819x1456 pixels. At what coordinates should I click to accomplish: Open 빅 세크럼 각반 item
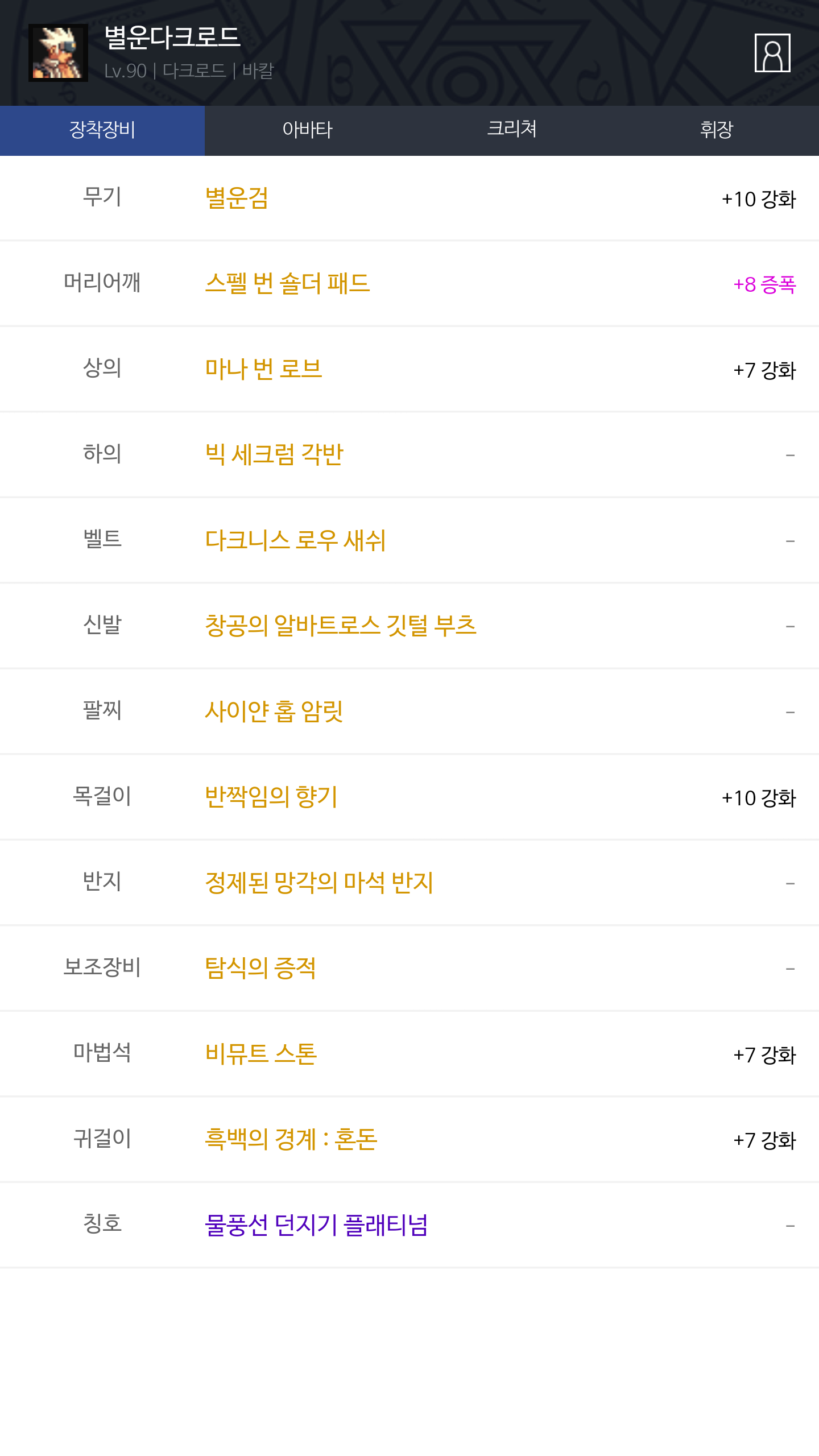[274, 454]
